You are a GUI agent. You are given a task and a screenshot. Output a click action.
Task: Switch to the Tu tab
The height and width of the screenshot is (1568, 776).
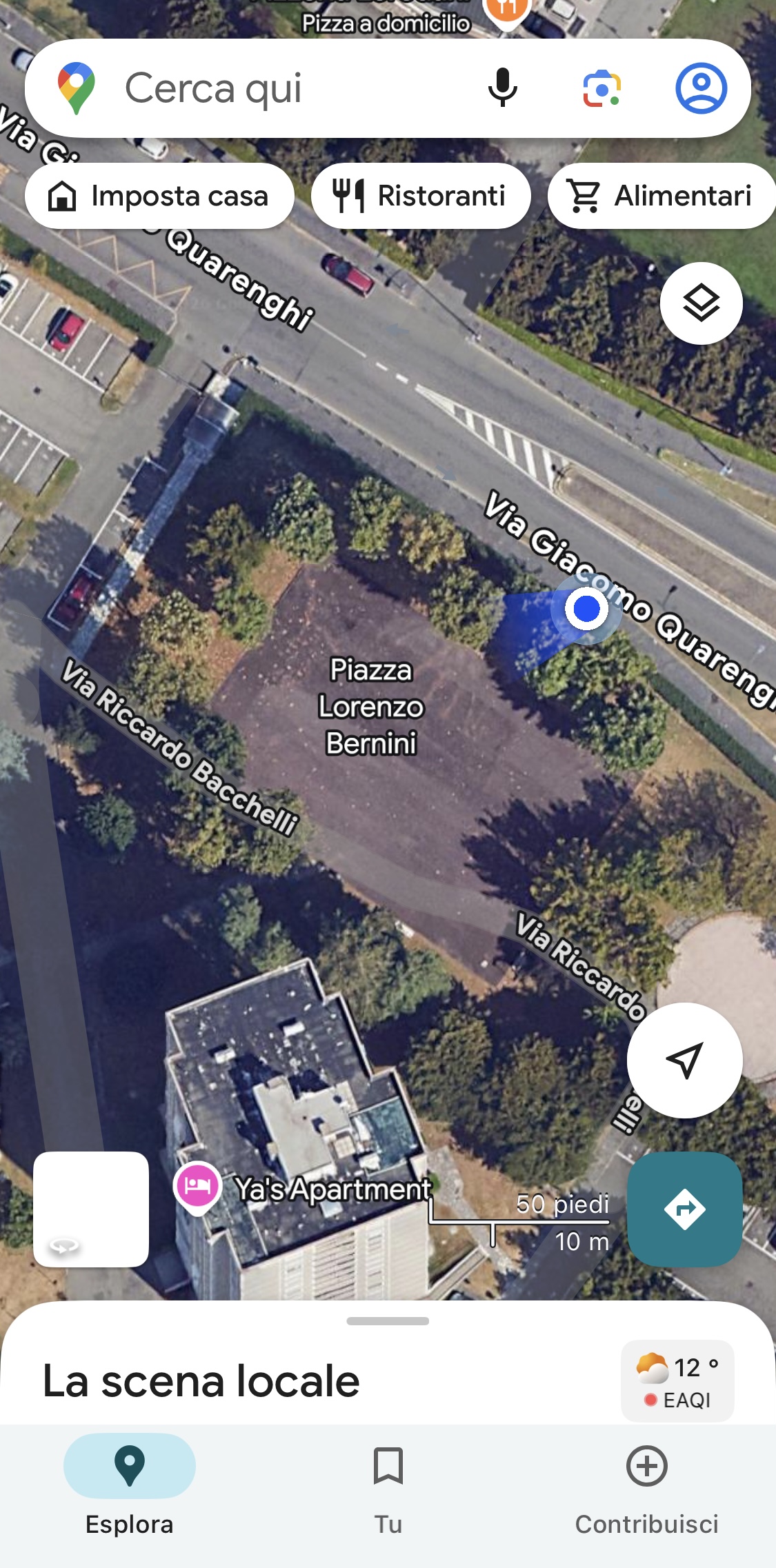(388, 1489)
